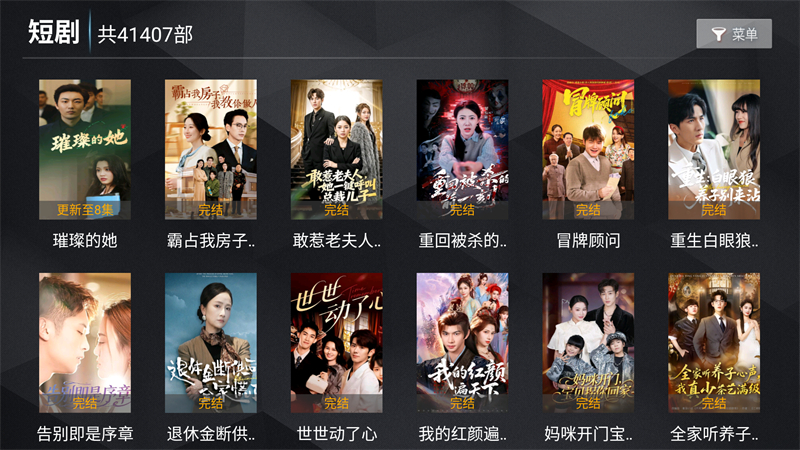Screen dimensions: 800x450
Task: Open the 重生白眼狼 drama card
Action: coord(714,150)
